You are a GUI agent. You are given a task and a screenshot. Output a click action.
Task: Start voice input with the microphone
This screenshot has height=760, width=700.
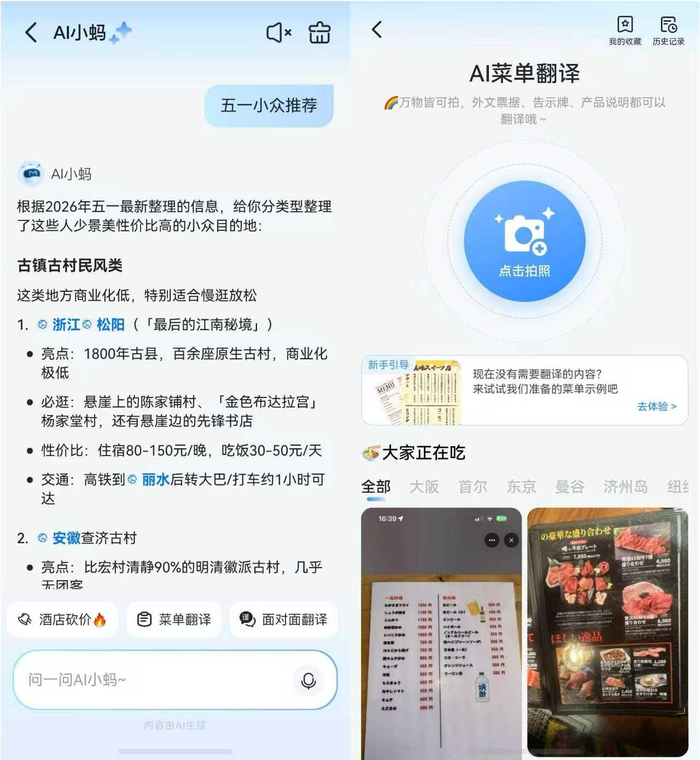pyautogui.click(x=308, y=680)
